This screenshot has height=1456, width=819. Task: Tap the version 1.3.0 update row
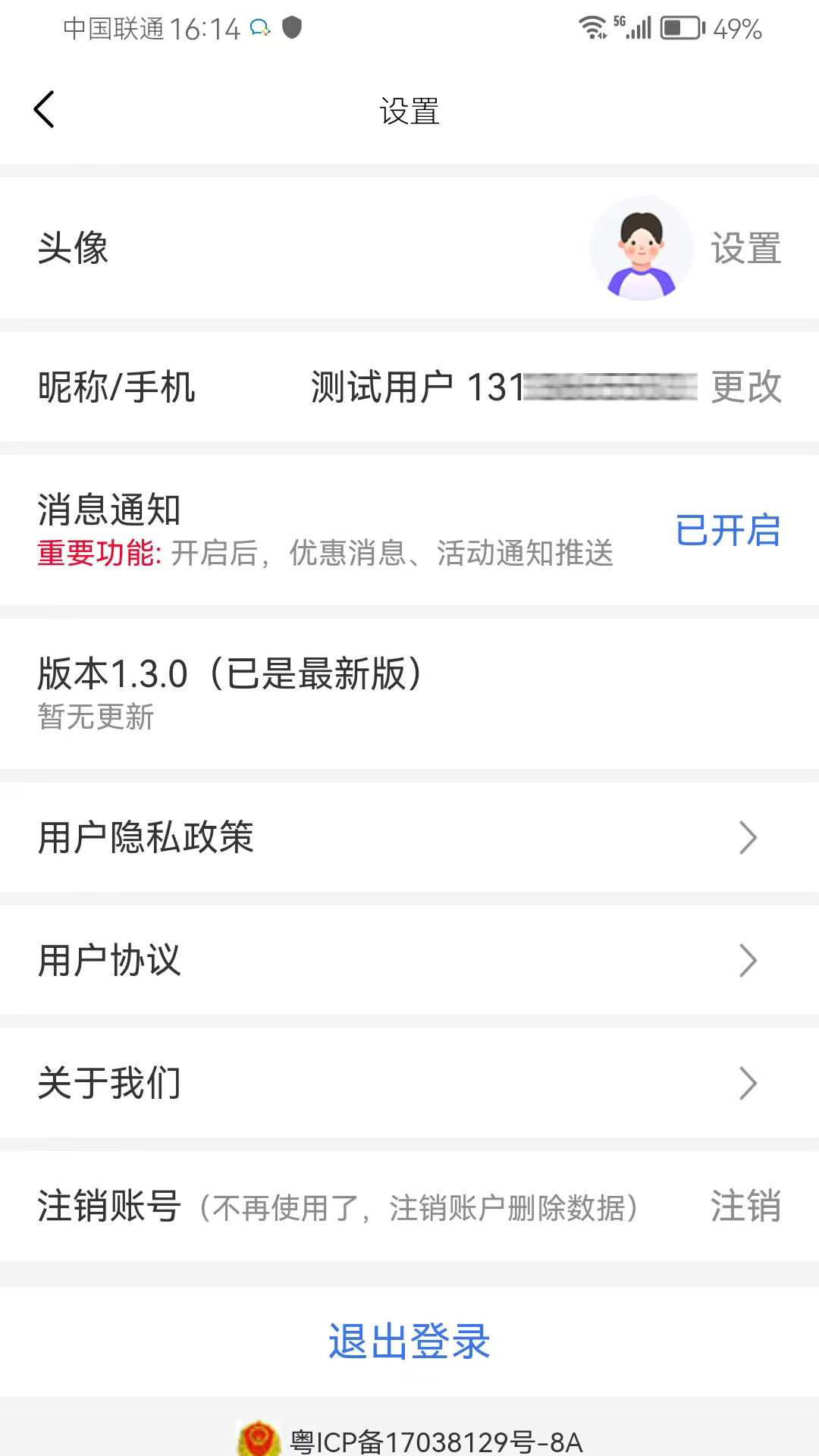click(x=227, y=690)
